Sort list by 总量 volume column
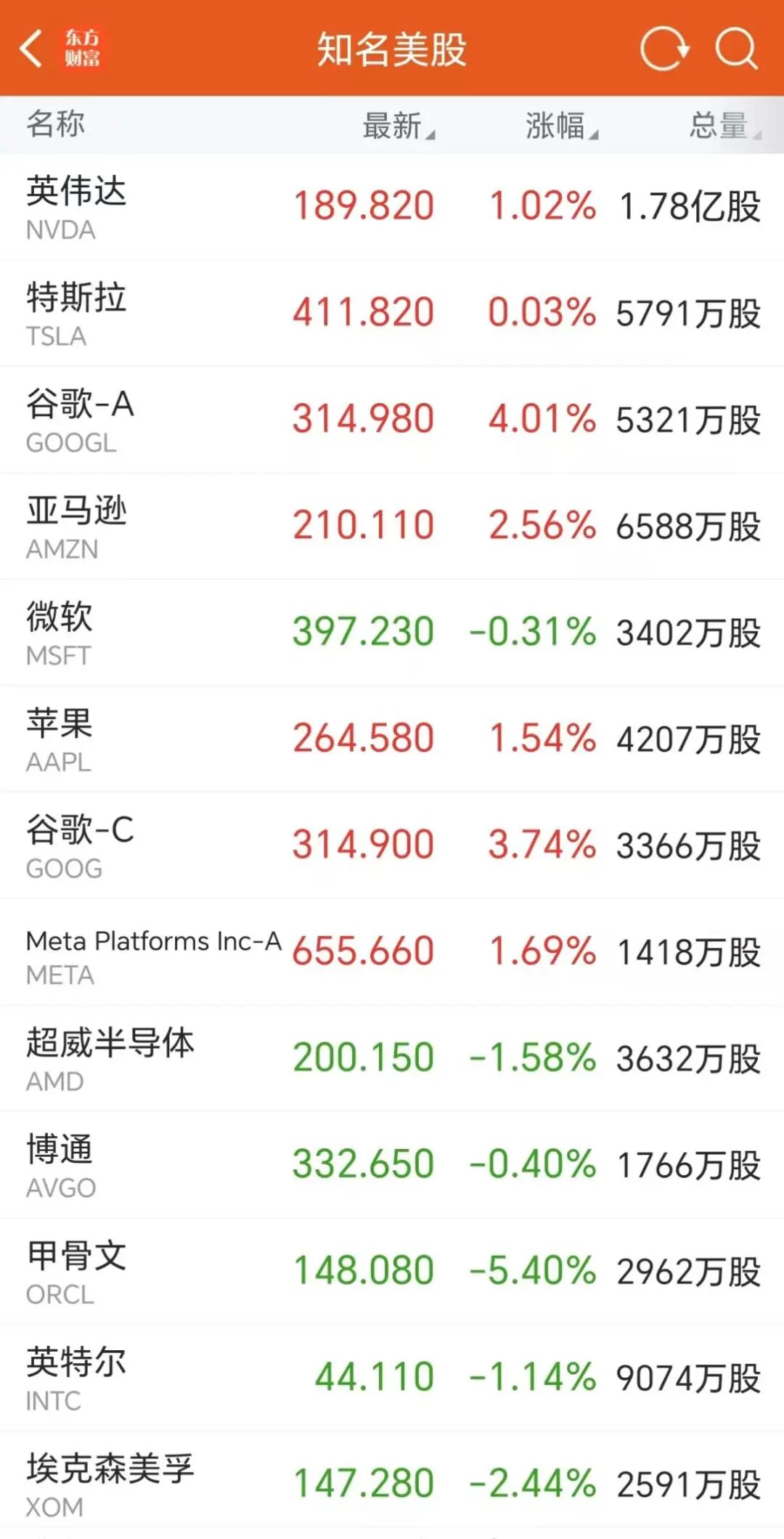 (x=723, y=126)
